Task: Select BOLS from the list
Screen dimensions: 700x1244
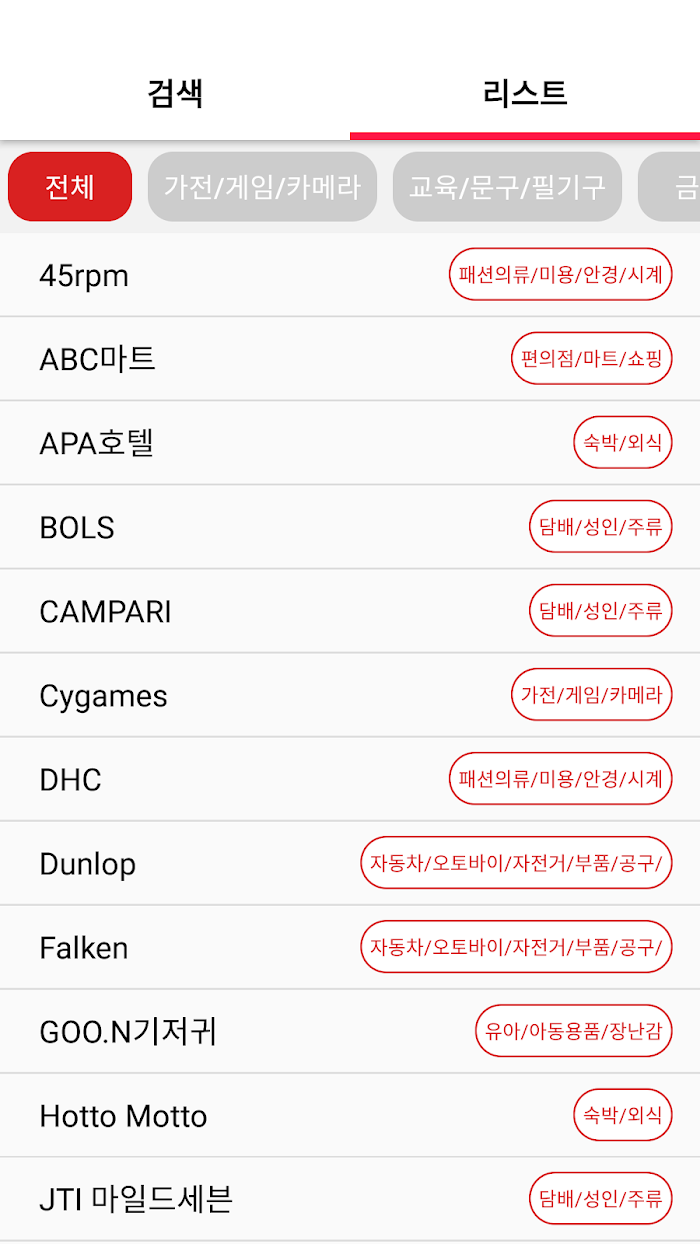Action: tap(350, 527)
